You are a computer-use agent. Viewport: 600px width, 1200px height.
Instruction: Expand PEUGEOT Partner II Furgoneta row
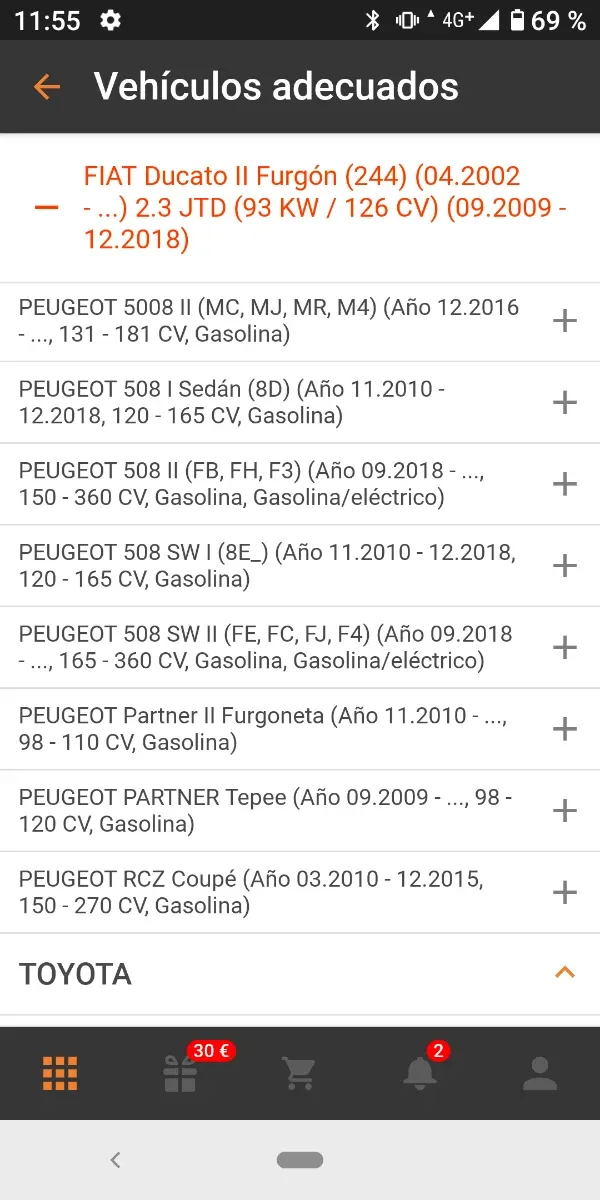coord(565,729)
